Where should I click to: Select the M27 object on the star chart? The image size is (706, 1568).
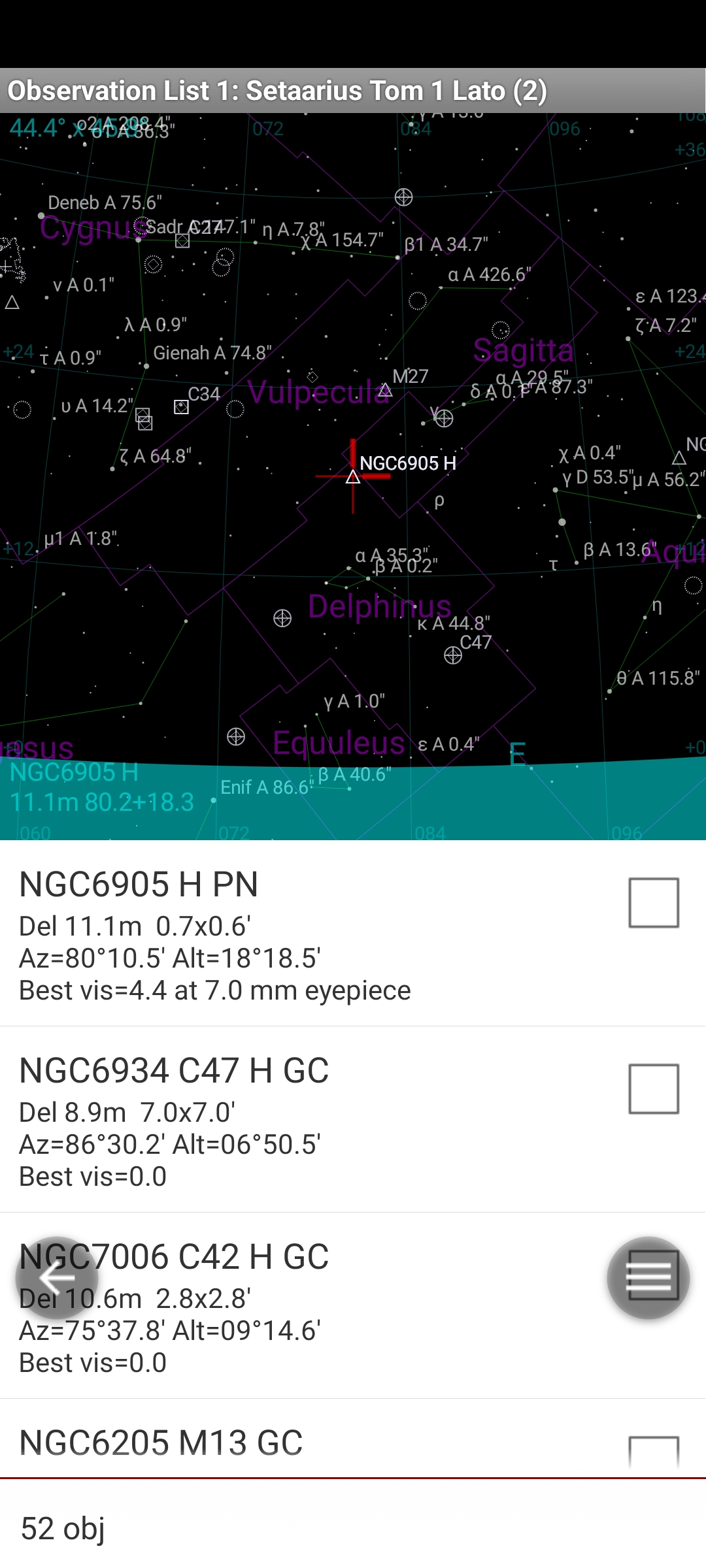pyautogui.click(x=386, y=390)
